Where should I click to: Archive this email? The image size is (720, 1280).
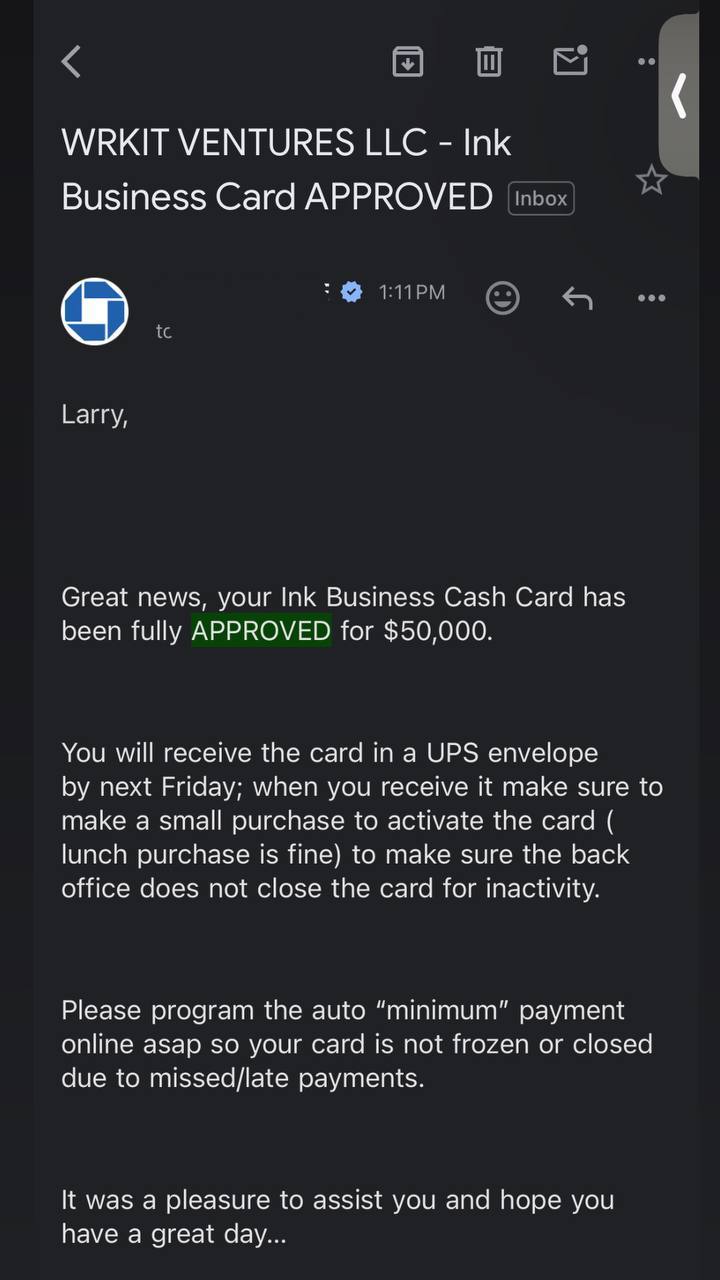point(407,61)
